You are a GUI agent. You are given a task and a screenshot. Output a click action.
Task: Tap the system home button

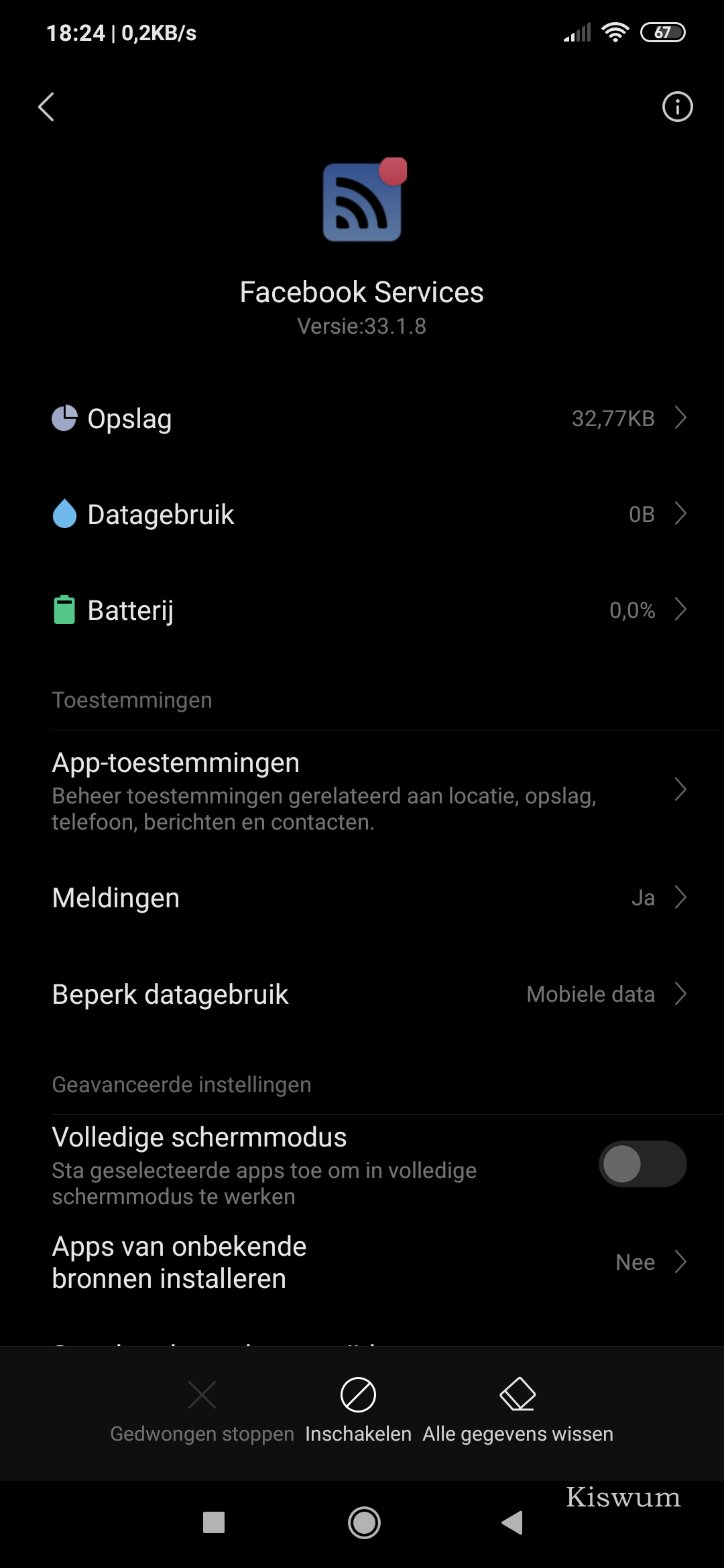(x=364, y=1523)
